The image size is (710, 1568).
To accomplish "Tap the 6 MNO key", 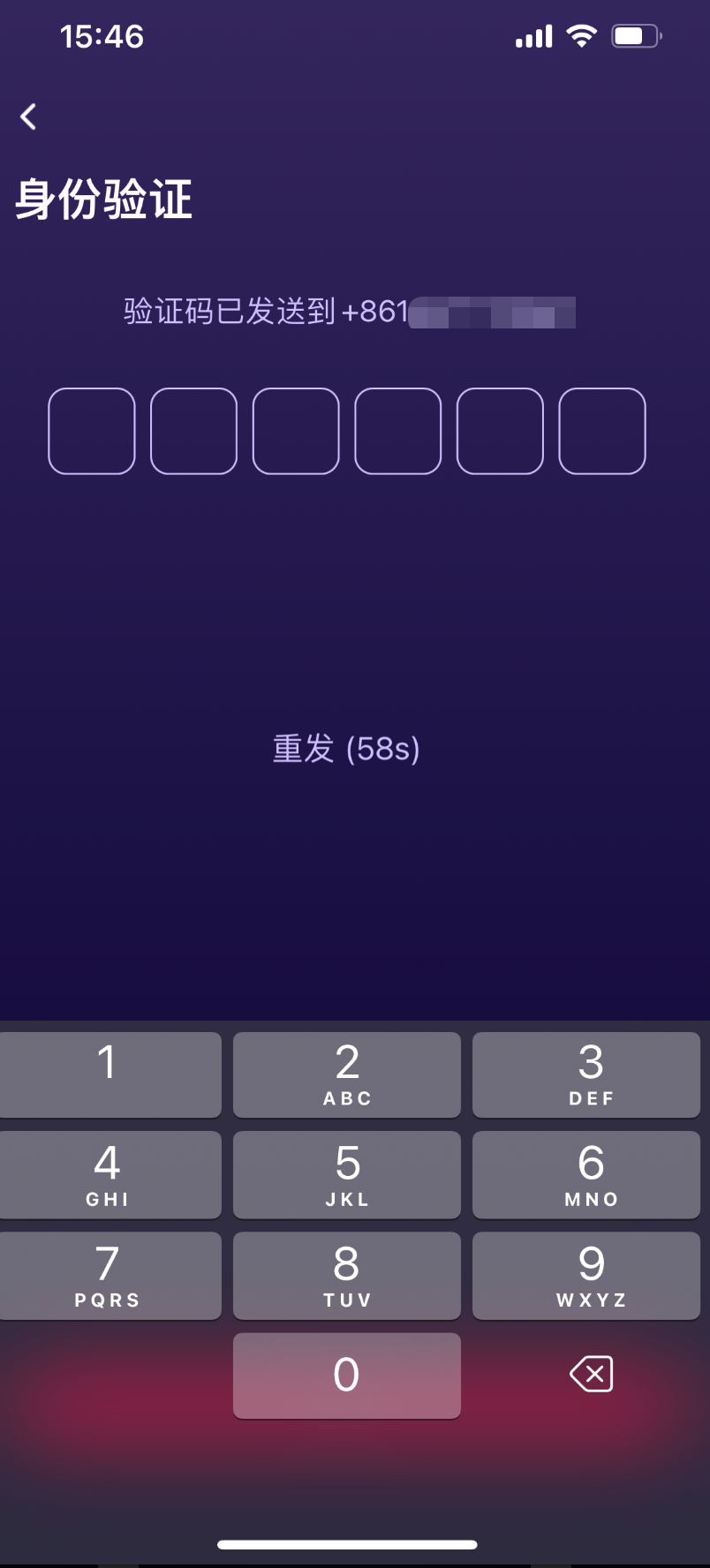I will [x=585, y=1174].
